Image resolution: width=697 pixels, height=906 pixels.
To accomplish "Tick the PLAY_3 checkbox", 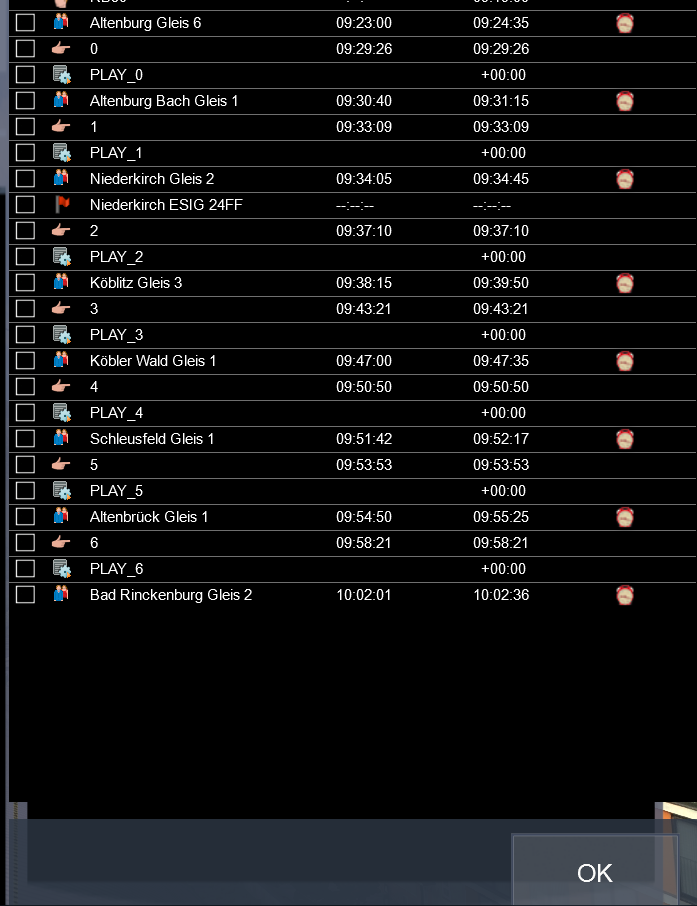I will point(25,335).
